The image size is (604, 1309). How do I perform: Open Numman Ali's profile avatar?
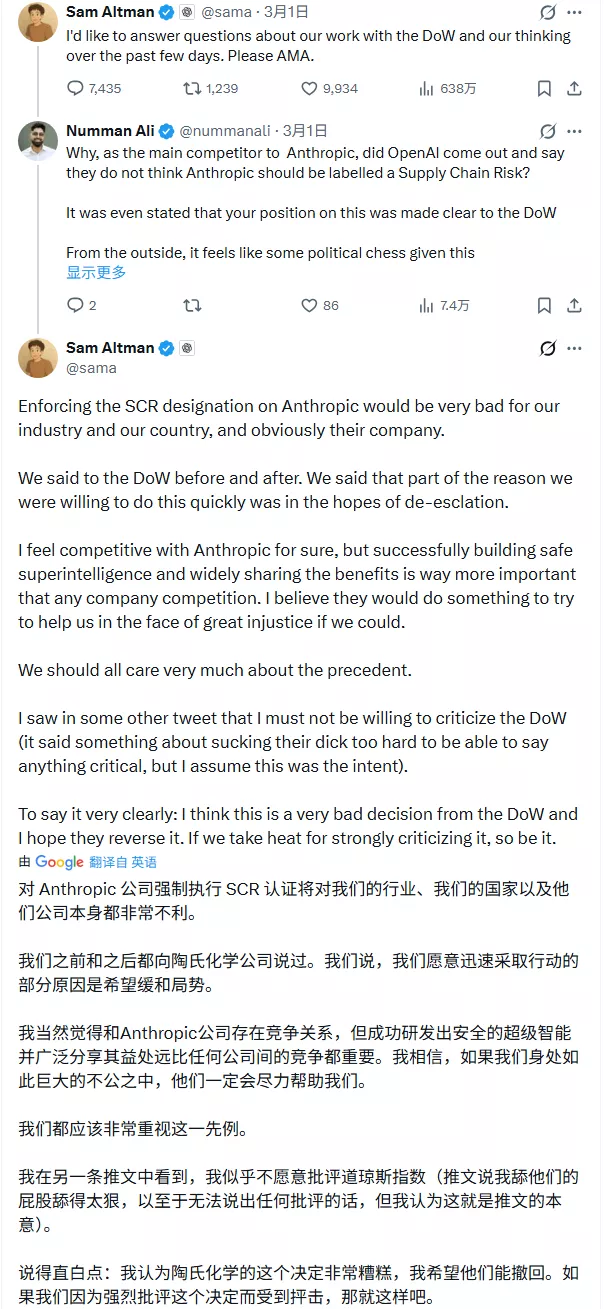pos(37,140)
